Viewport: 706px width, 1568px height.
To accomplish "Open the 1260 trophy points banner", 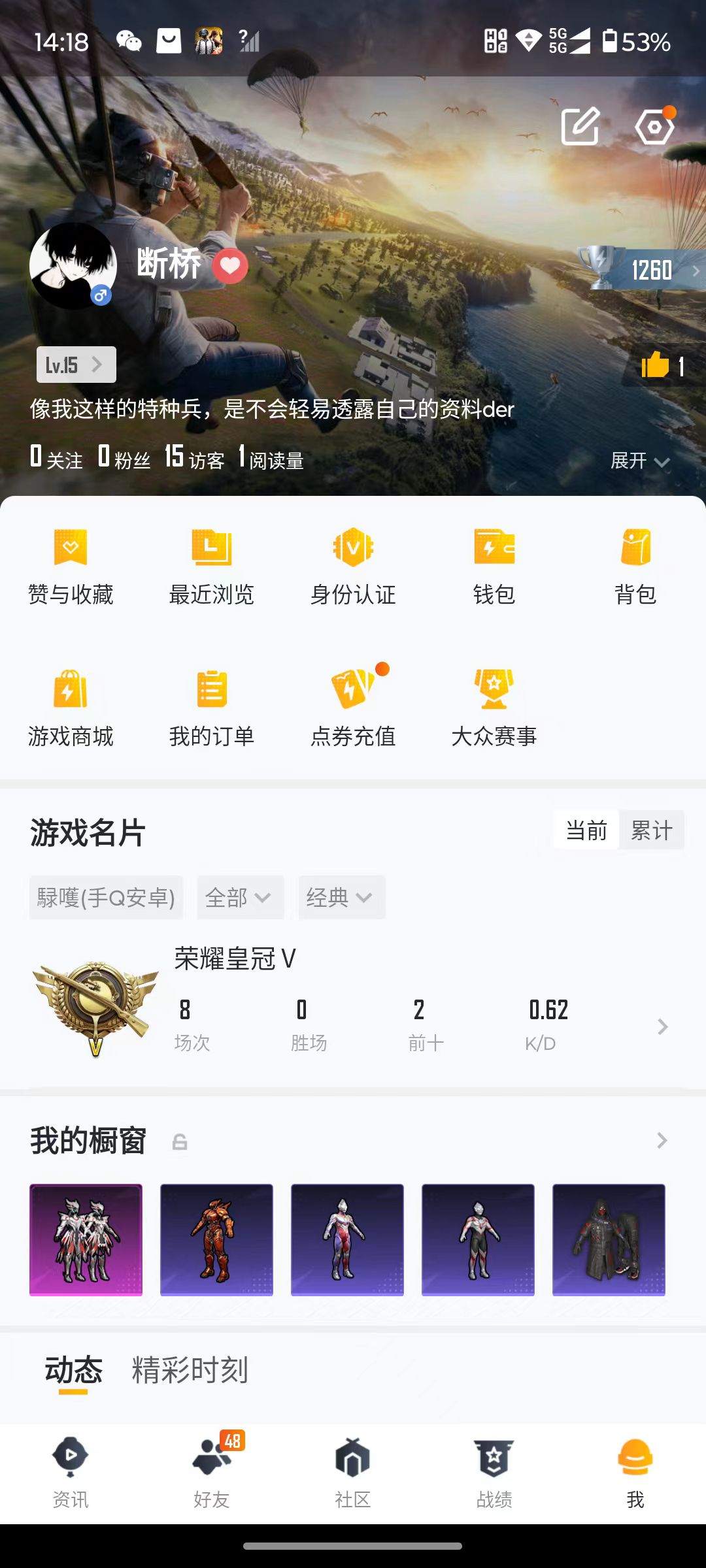I will click(642, 269).
